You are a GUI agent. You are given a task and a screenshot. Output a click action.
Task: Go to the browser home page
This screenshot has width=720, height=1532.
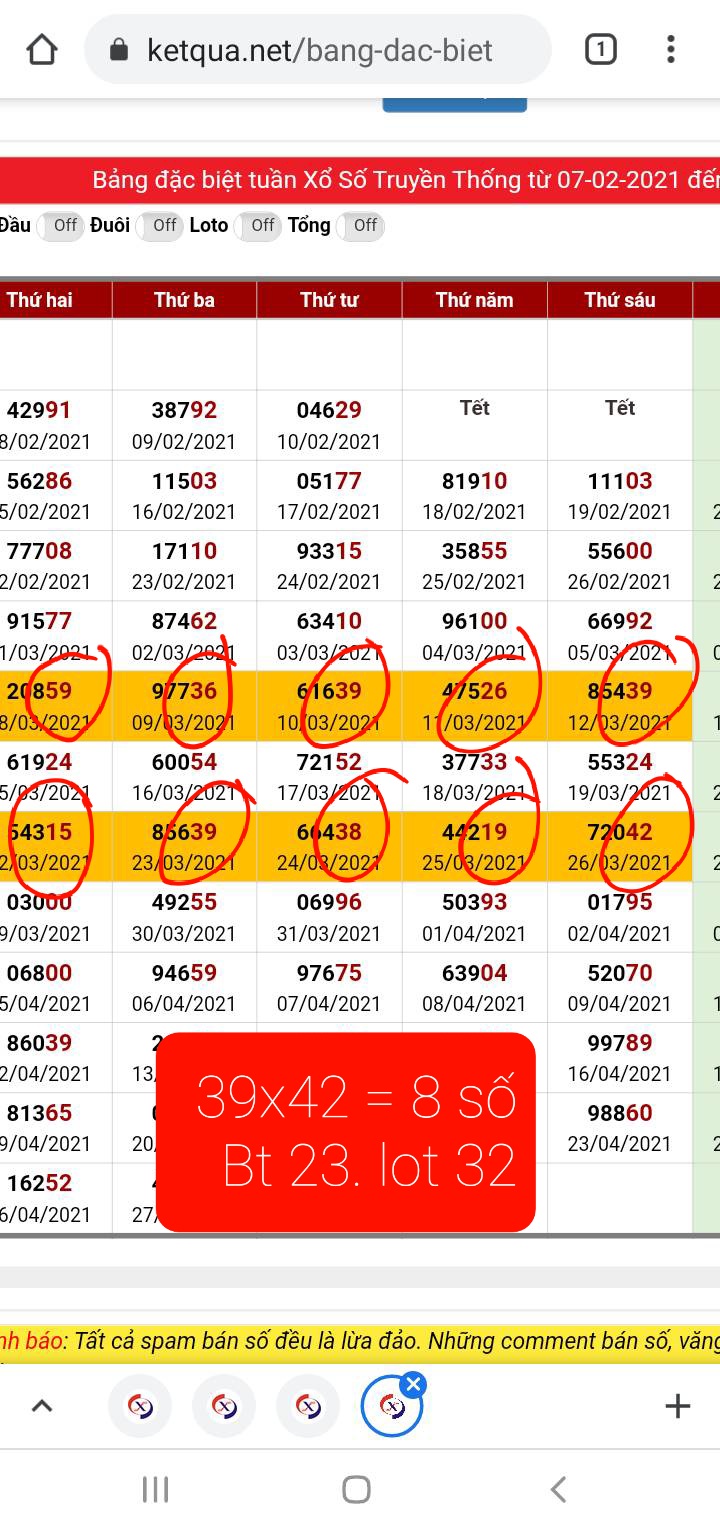[x=42, y=49]
